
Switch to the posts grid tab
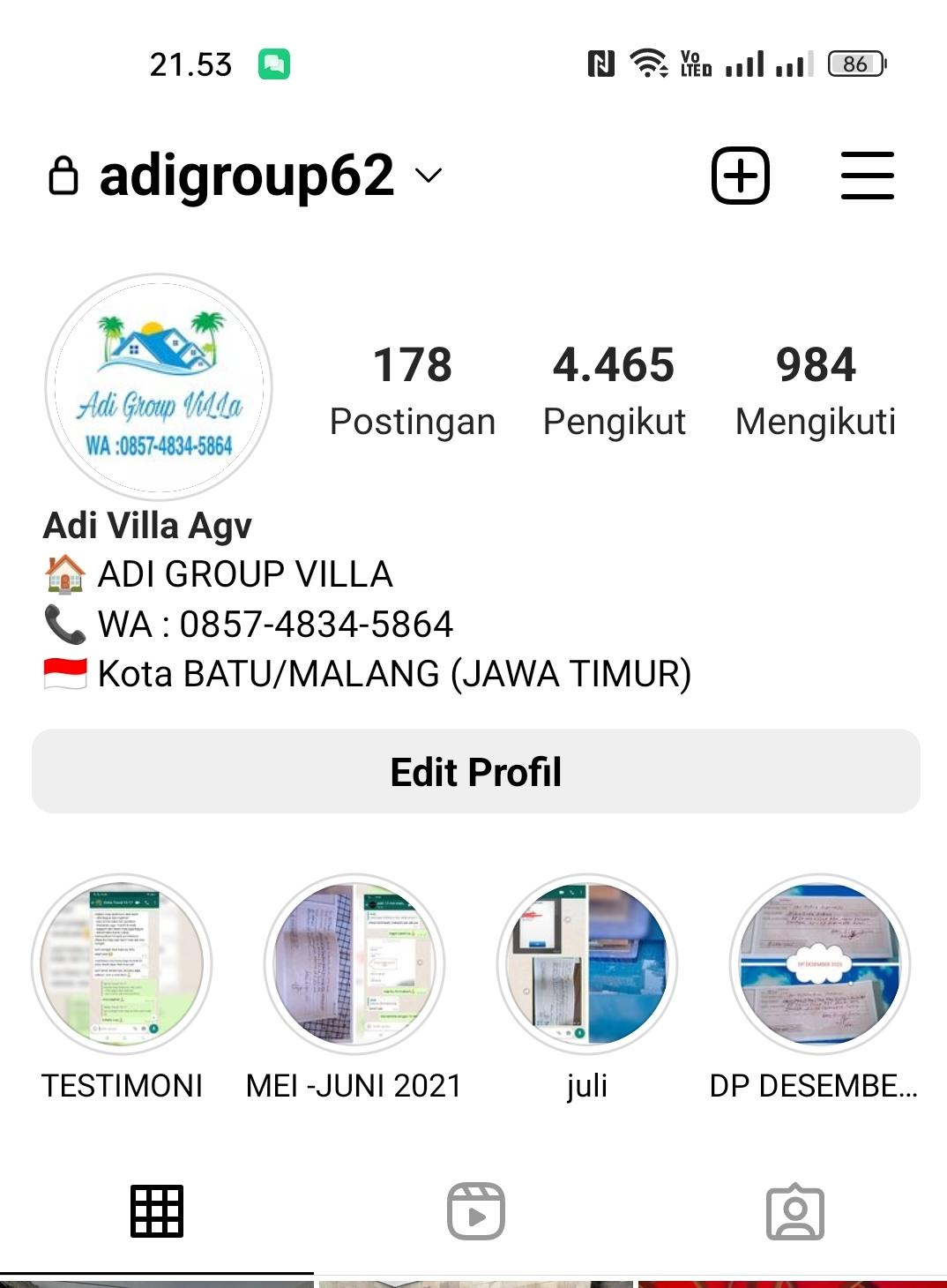click(157, 1211)
